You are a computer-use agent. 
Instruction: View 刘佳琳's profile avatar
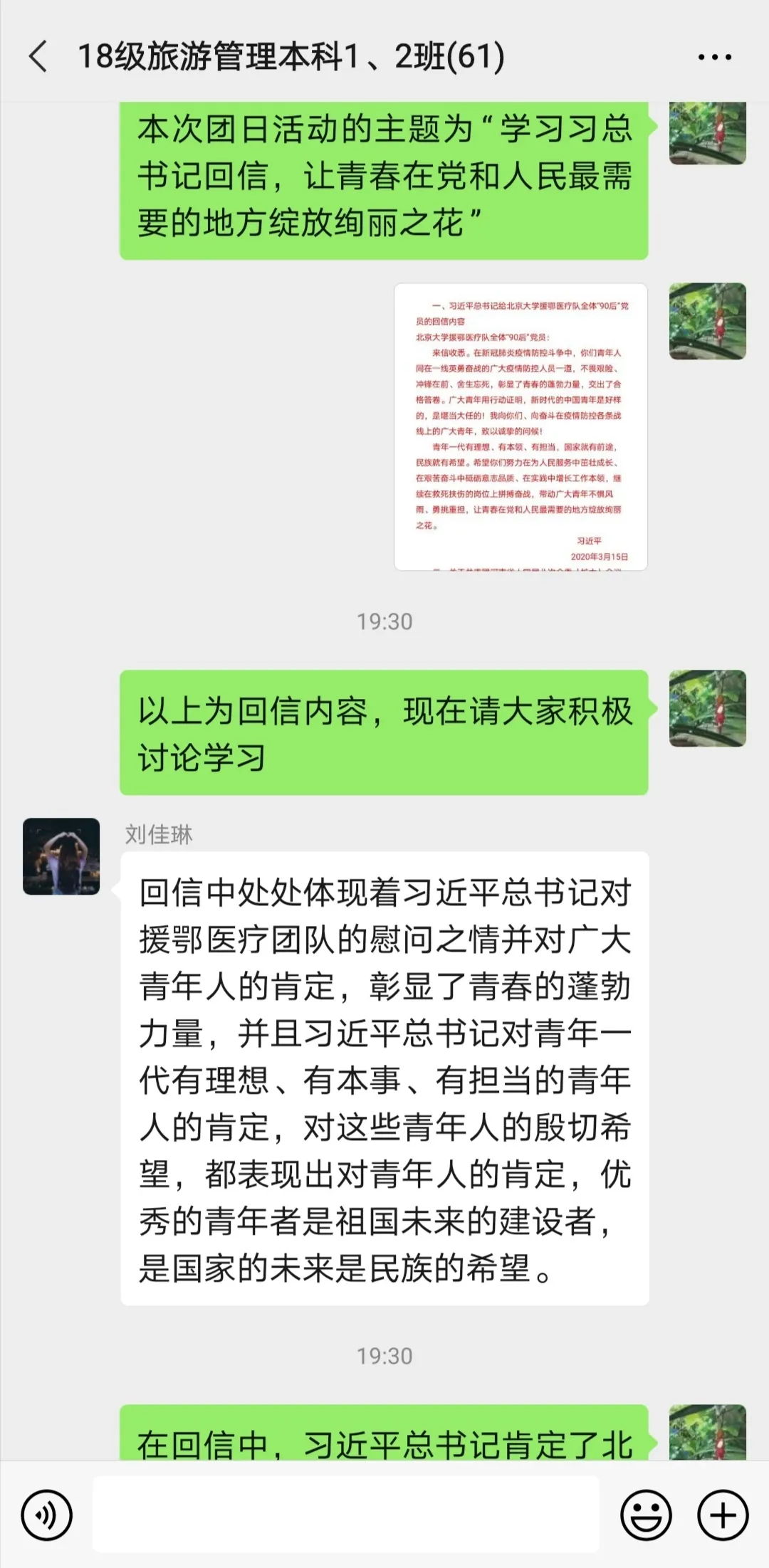61,856
